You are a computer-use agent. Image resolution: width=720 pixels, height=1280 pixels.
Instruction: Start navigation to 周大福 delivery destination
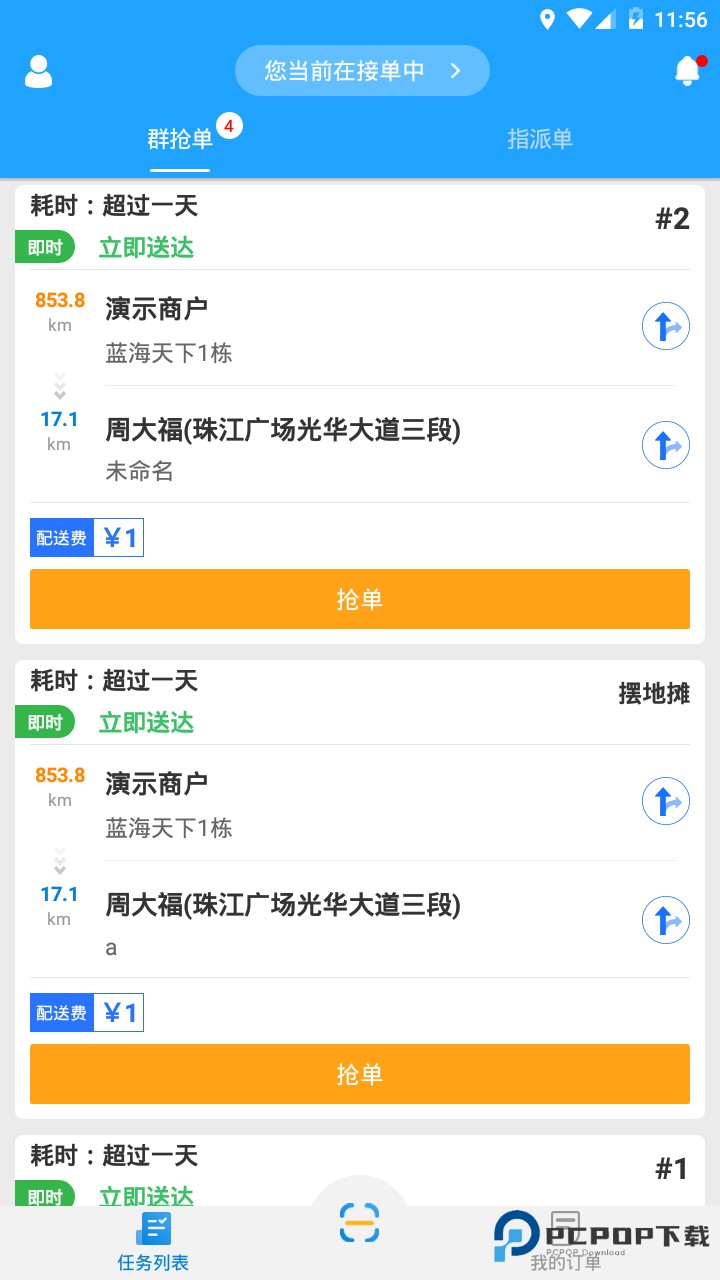[x=665, y=445]
